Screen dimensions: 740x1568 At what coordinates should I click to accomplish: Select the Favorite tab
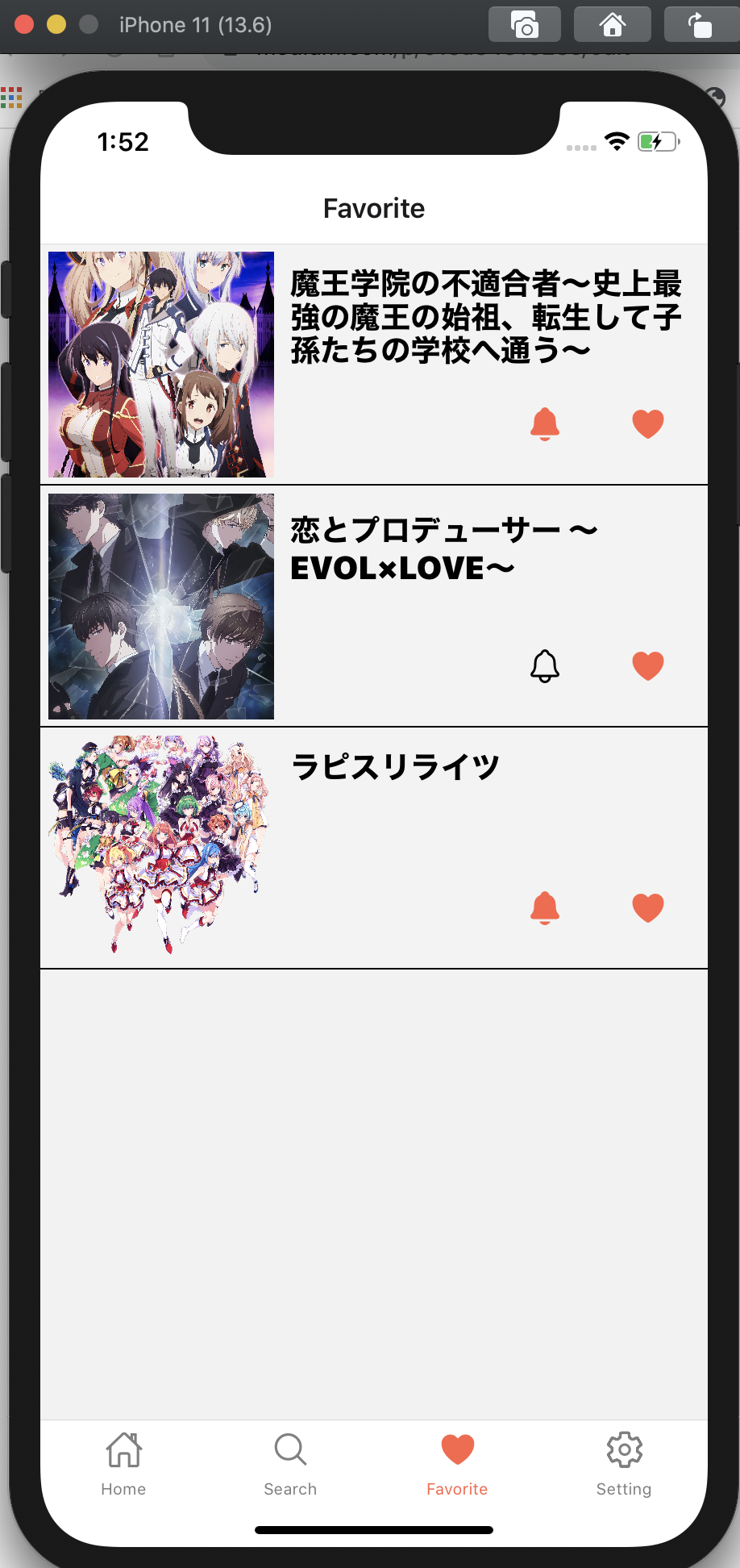click(457, 1463)
